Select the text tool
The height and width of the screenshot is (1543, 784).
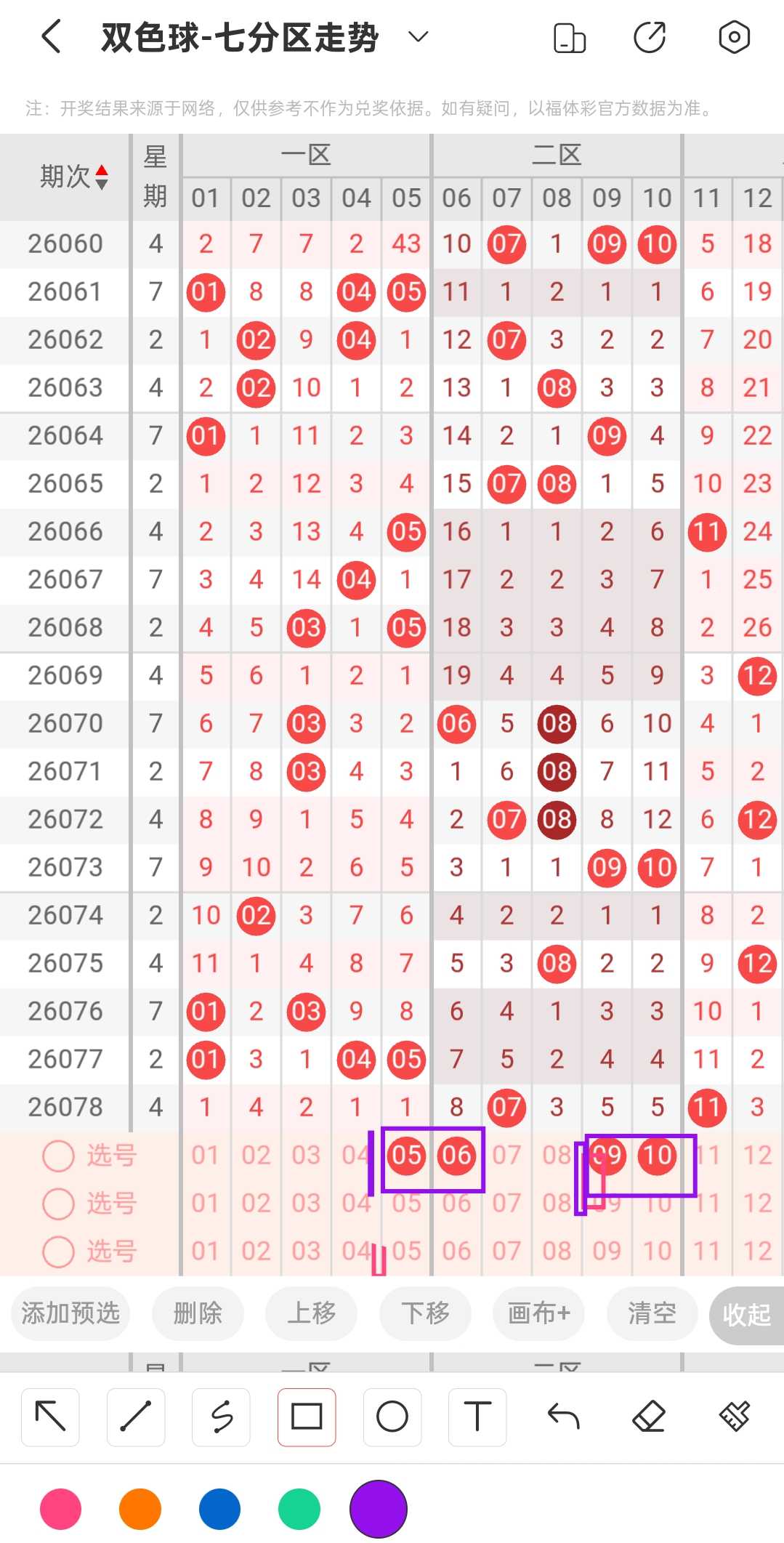(x=477, y=1417)
